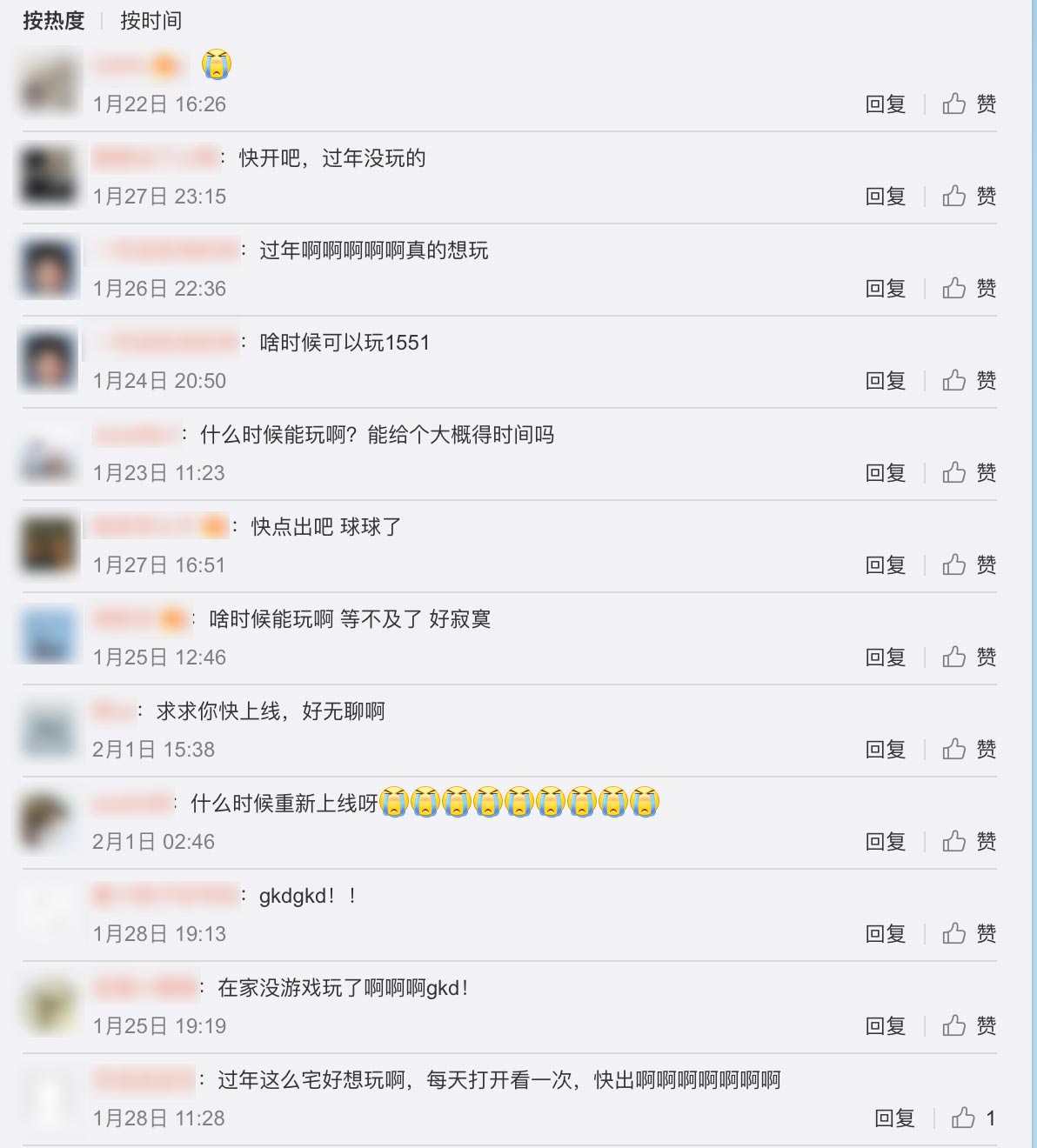Reply to 什么时候重新上线呀 comment
The height and width of the screenshot is (1148, 1037).
click(886, 842)
